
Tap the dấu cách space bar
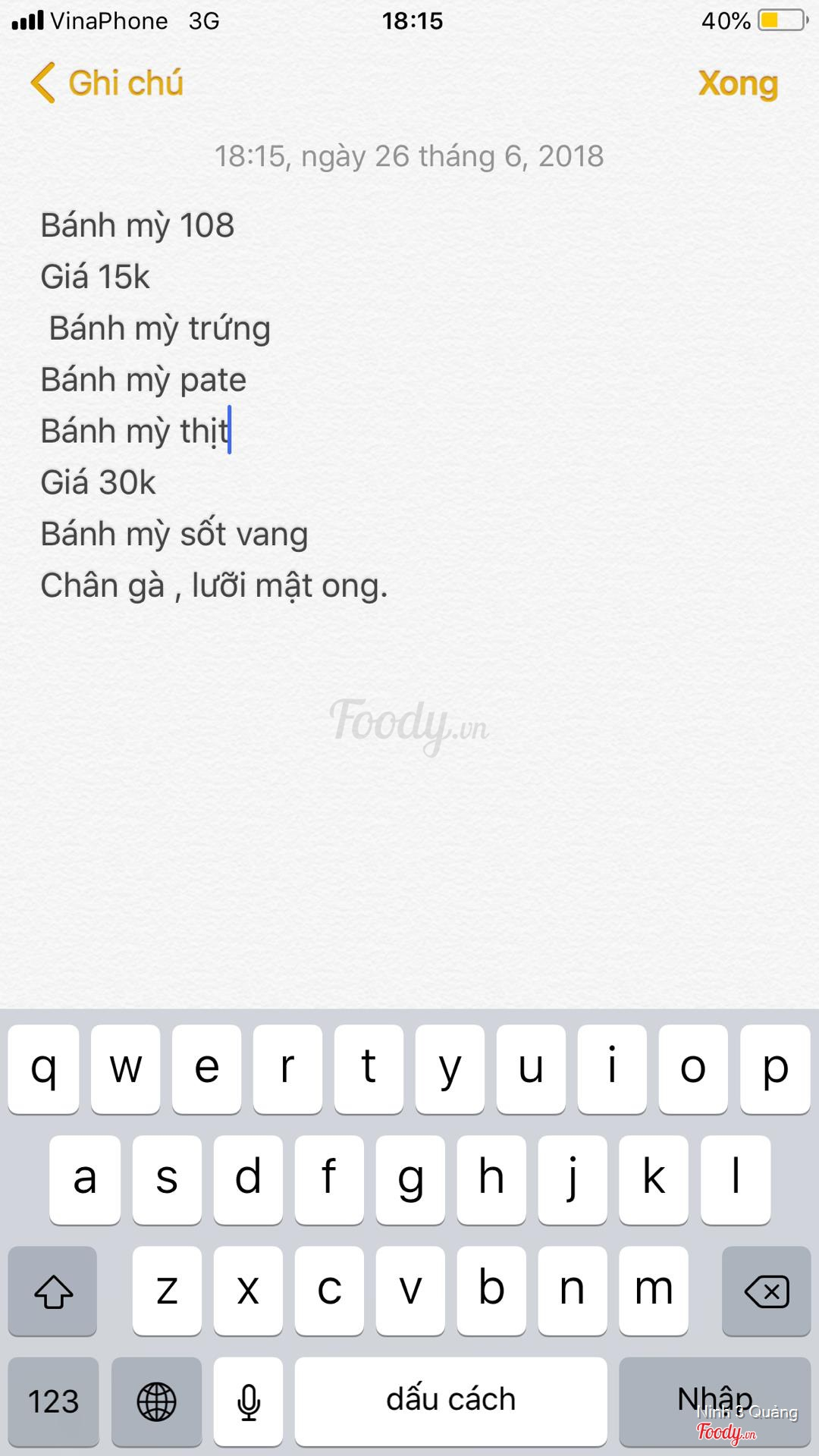click(450, 1401)
